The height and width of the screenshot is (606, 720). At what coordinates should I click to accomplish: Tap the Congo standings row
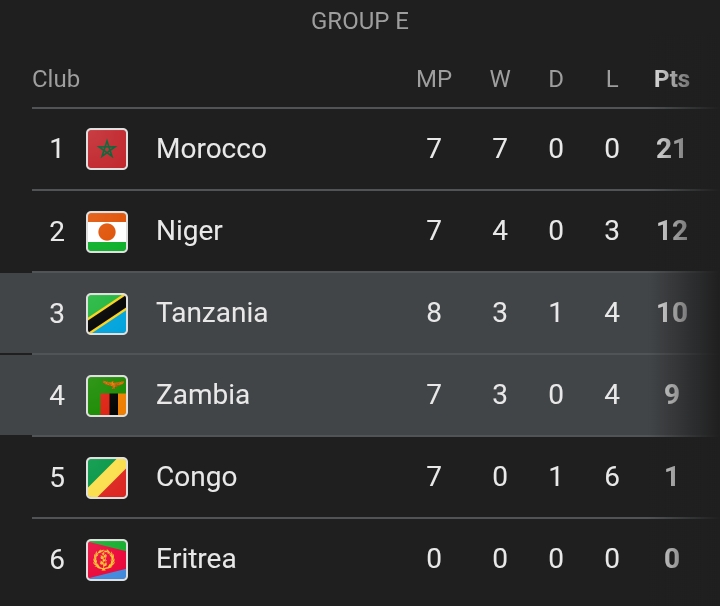pyautogui.click(x=196, y=477)
